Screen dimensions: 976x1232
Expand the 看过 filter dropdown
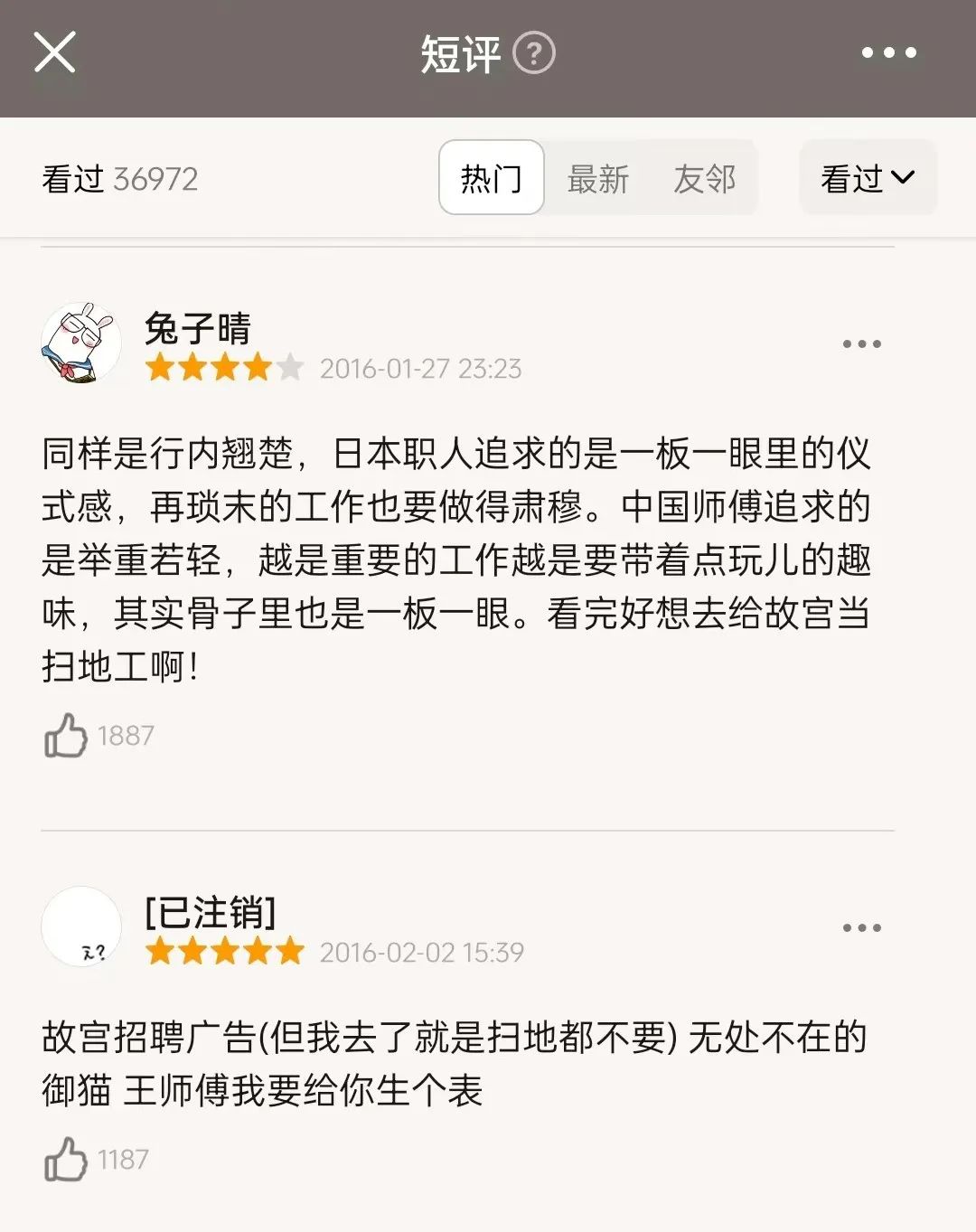tap(868, 178)
